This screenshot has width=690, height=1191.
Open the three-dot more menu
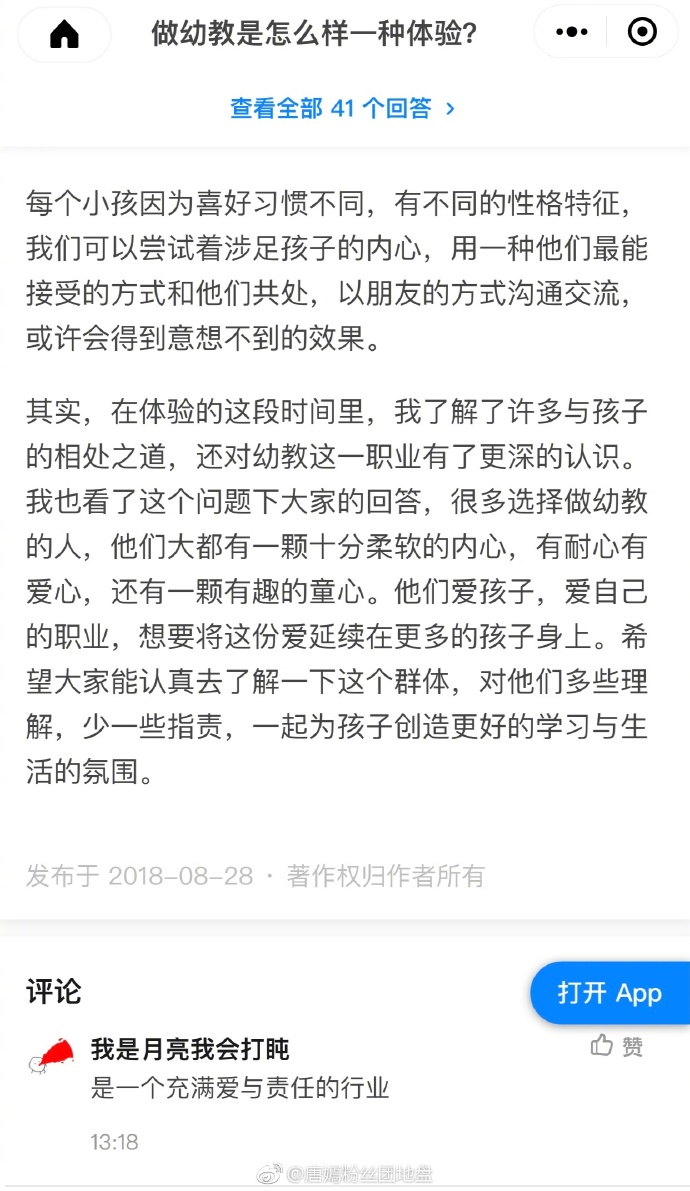tap(572, 32)
